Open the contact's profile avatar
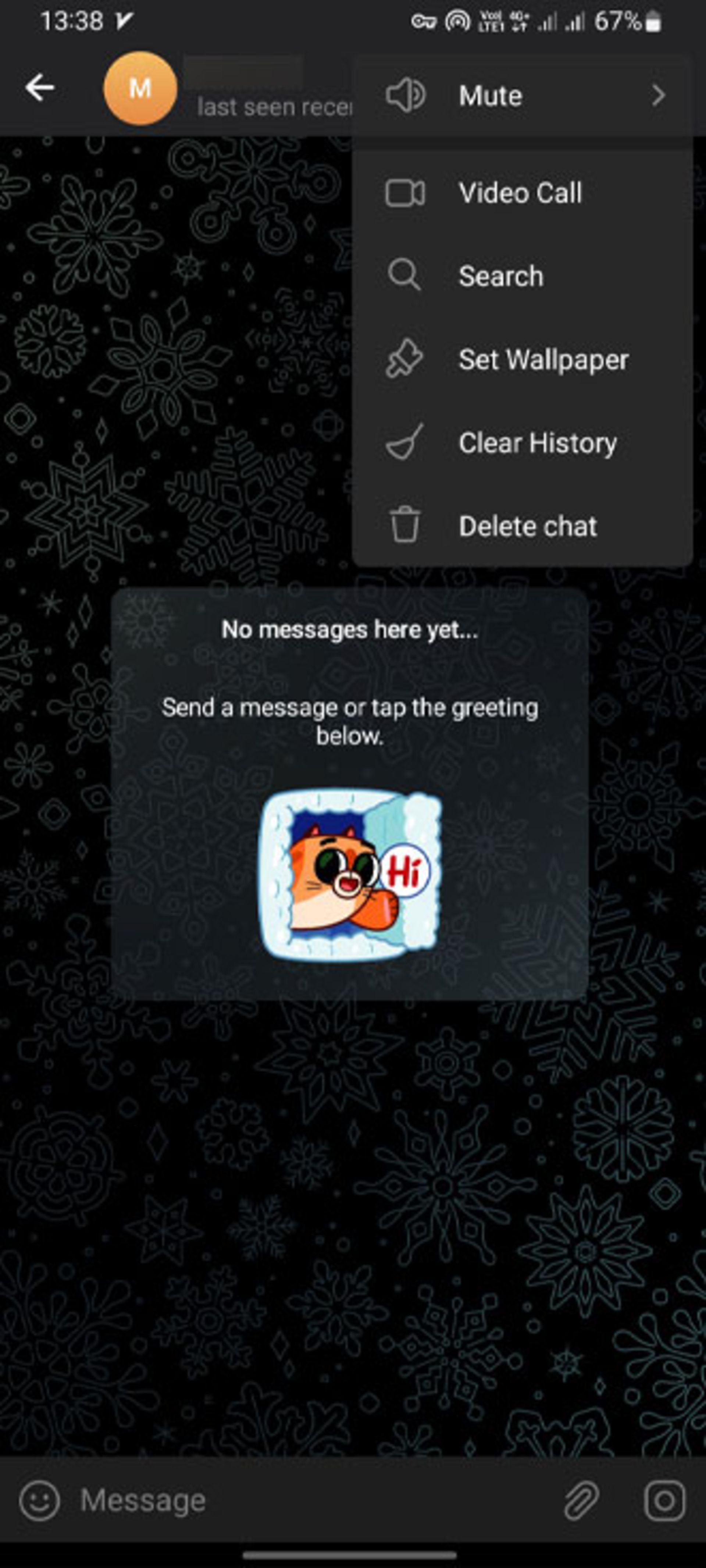Image resolution: width=706 pixels, height=1568 pixels. pos(140,89)
